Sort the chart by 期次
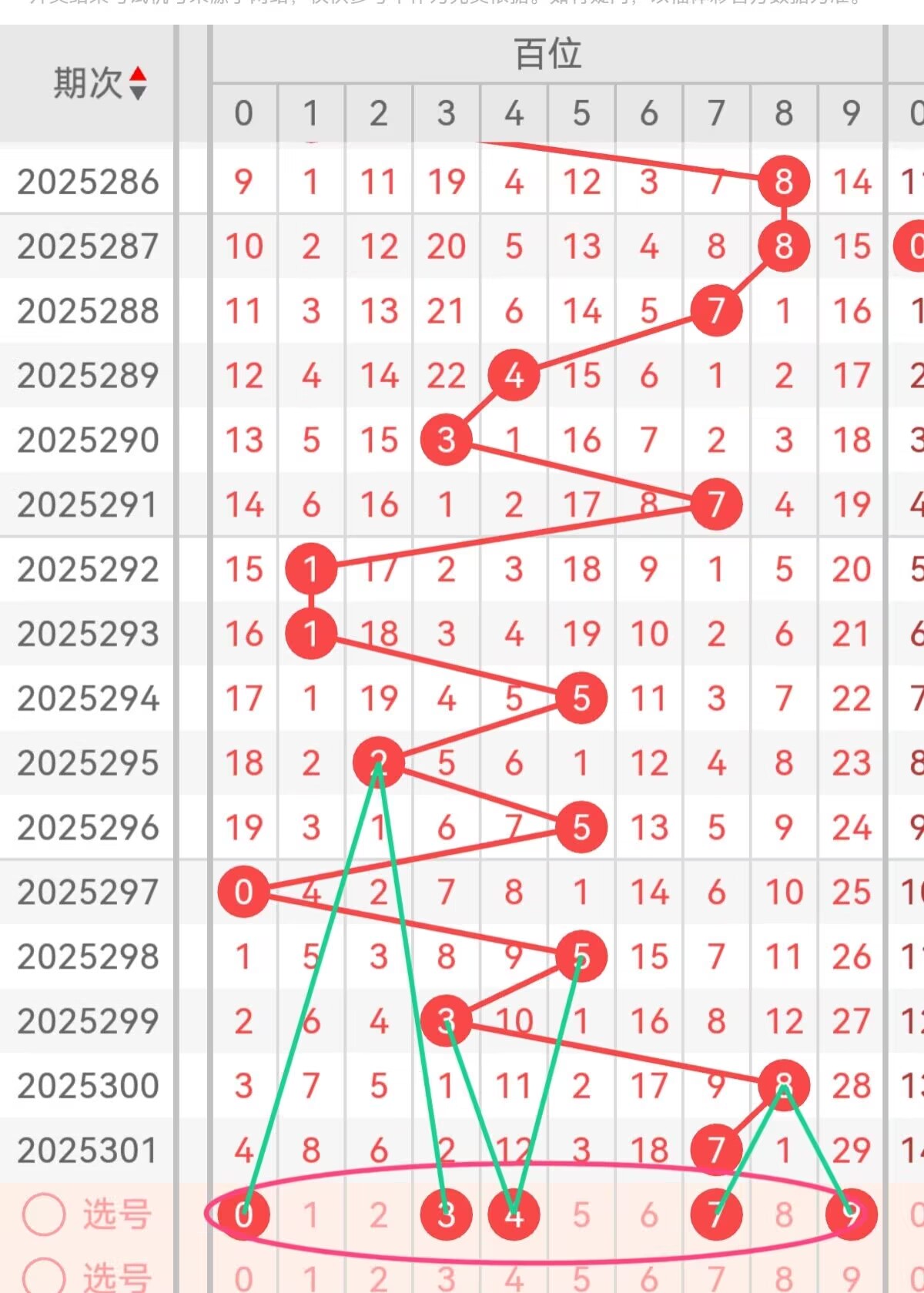 [x=137, y=83]
